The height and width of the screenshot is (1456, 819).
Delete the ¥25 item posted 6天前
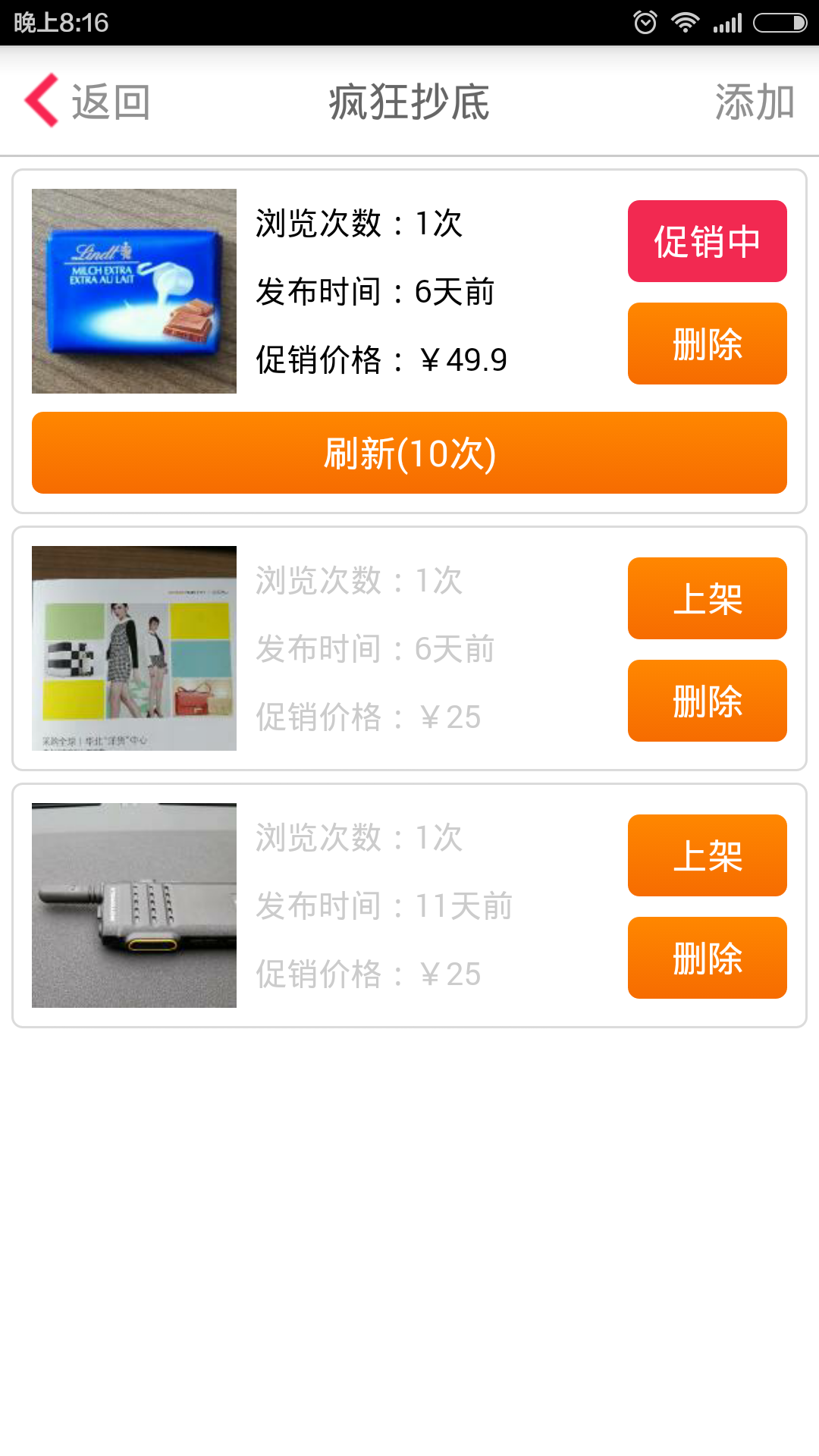707,701
